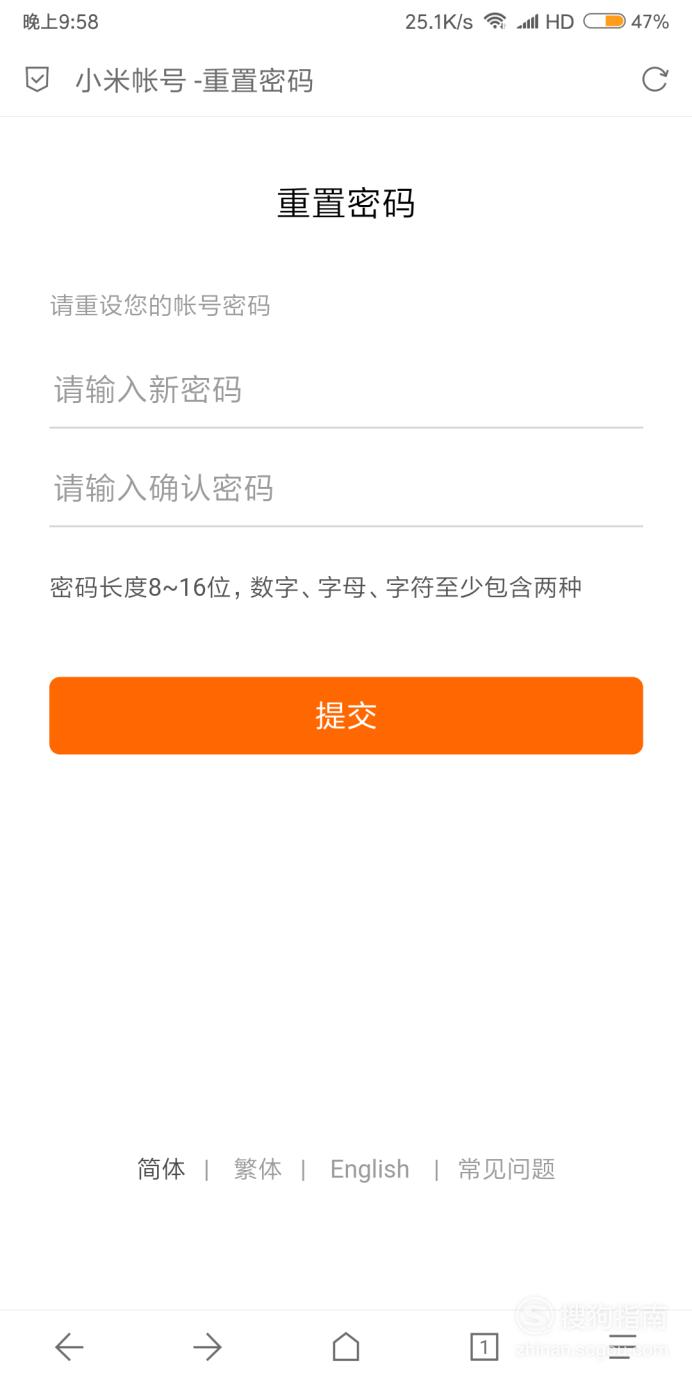Switch language to 简体
692x1384 pixels.
(x=161, y=1169)
